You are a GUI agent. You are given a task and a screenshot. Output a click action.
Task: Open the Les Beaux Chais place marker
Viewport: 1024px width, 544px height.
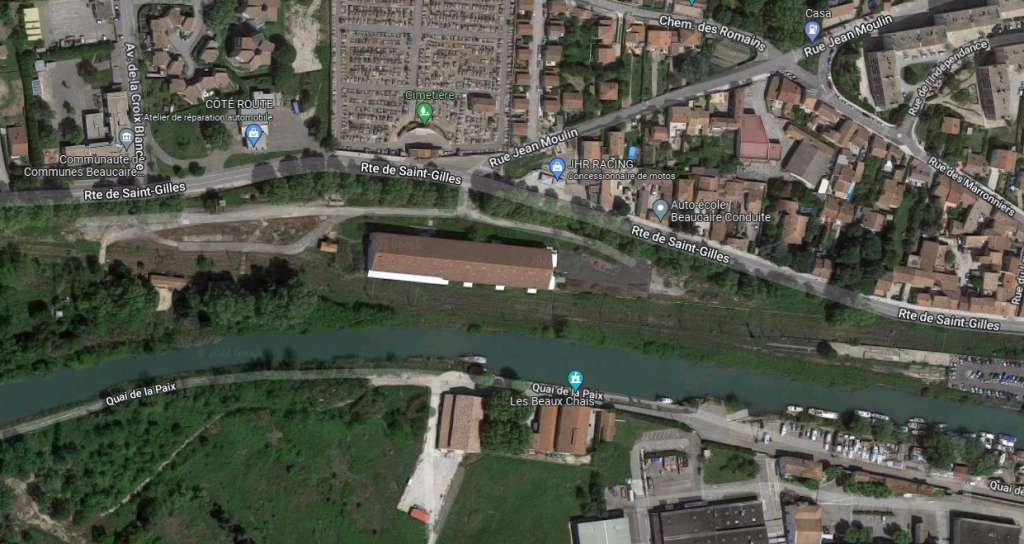point(575,379)
